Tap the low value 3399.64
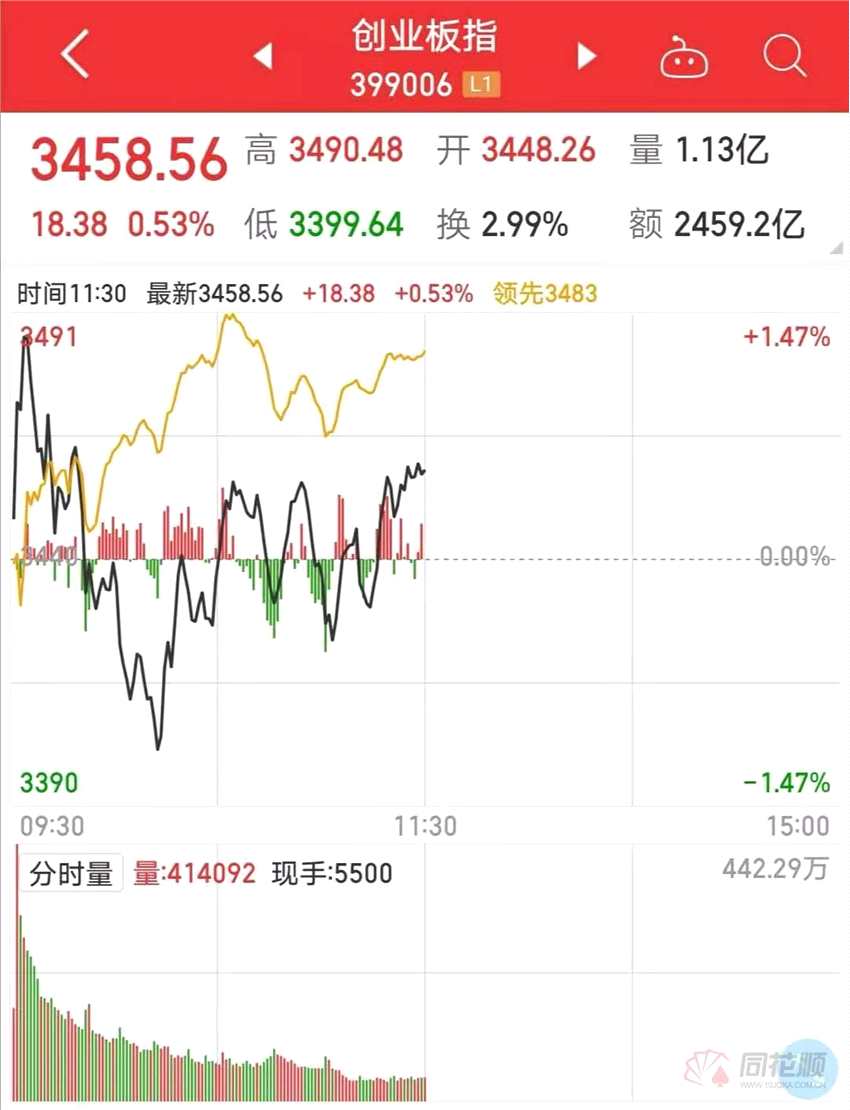This screenshot has width=850, height=1110. (347, 225)
